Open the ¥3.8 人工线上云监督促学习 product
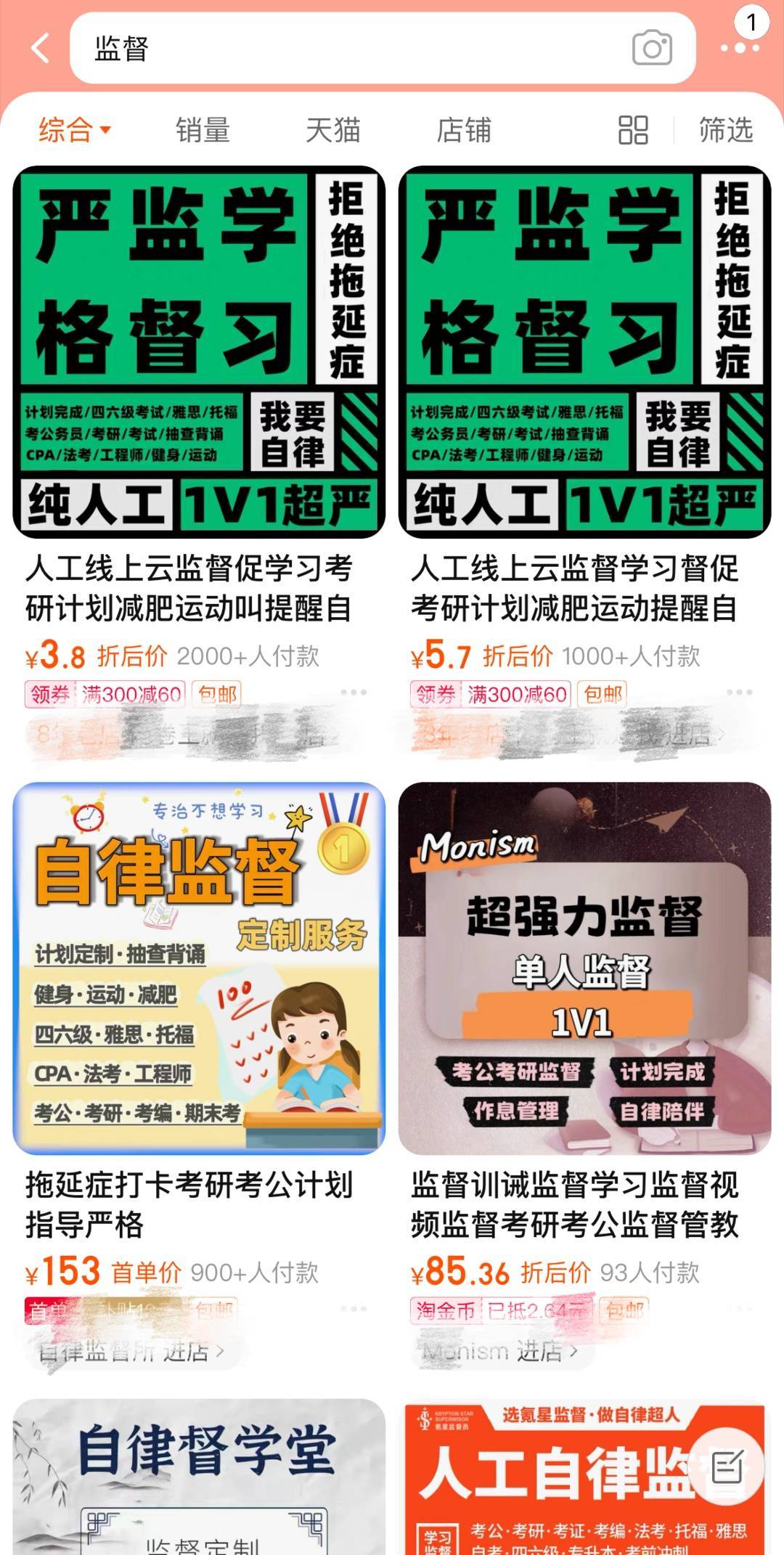The width and height of the screenshot is (784, 1555). click(x=199, y=353)
